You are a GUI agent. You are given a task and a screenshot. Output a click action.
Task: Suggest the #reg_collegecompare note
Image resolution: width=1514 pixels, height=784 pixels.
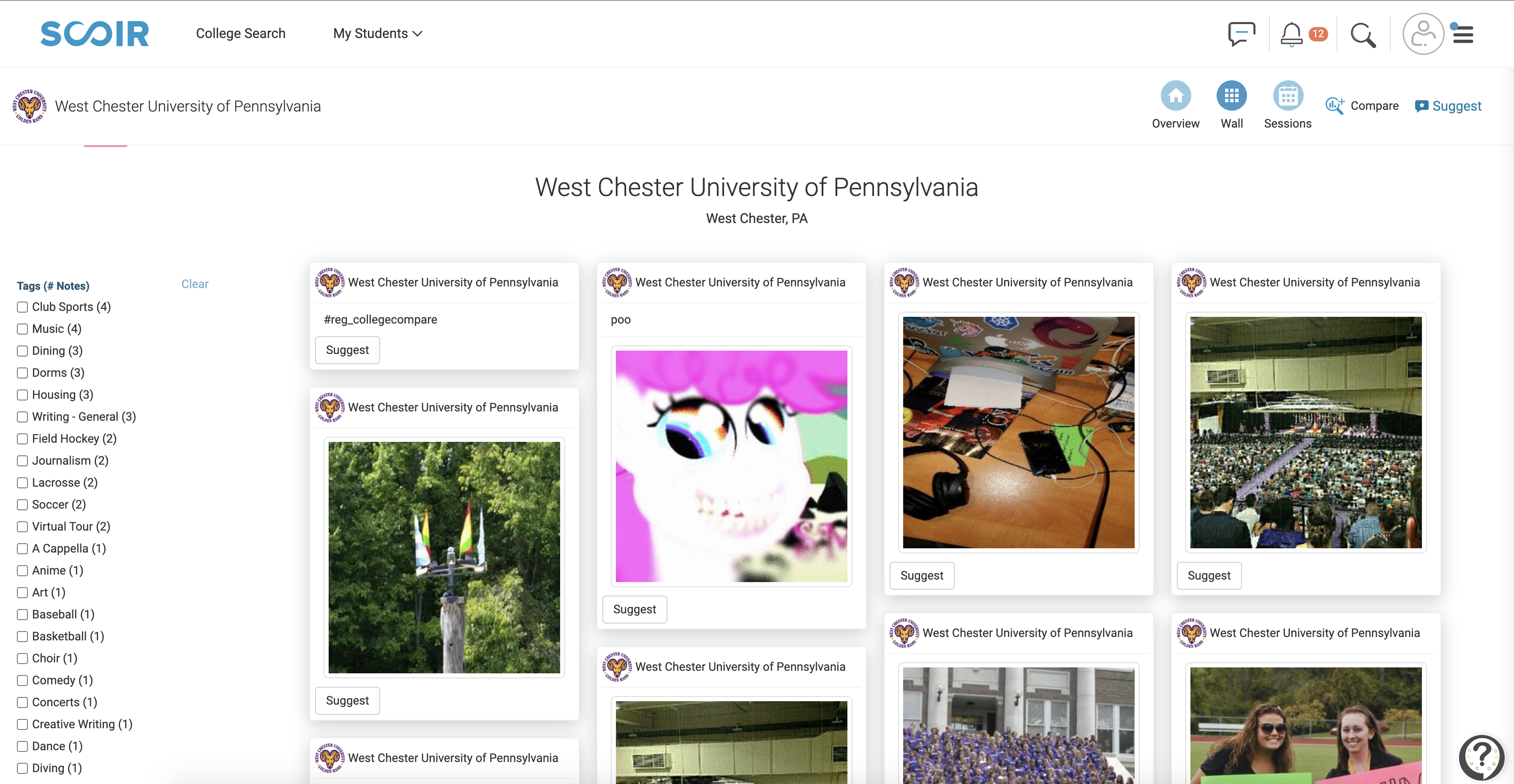[347, 350]
